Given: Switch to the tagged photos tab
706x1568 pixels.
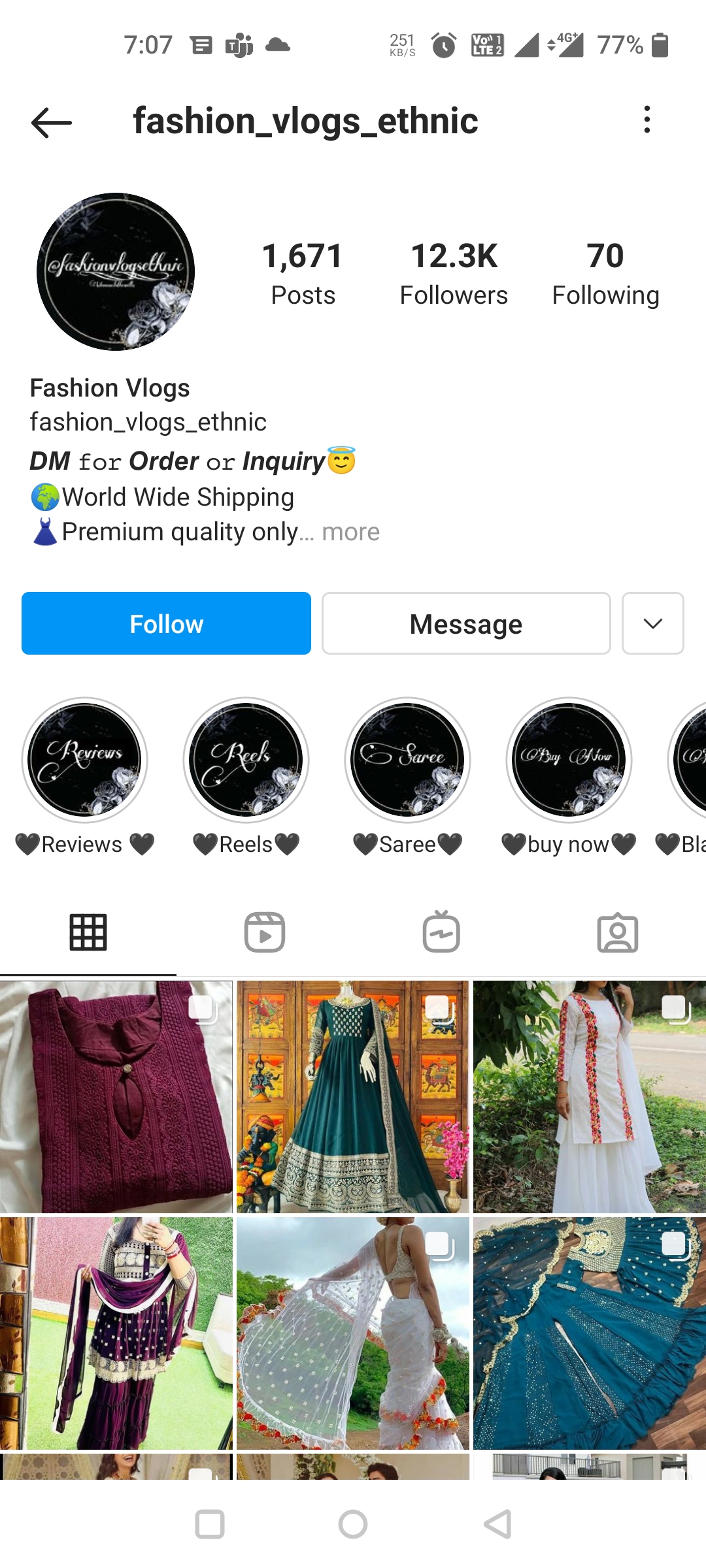Looking at the screenshot, I should click(618, 932).
